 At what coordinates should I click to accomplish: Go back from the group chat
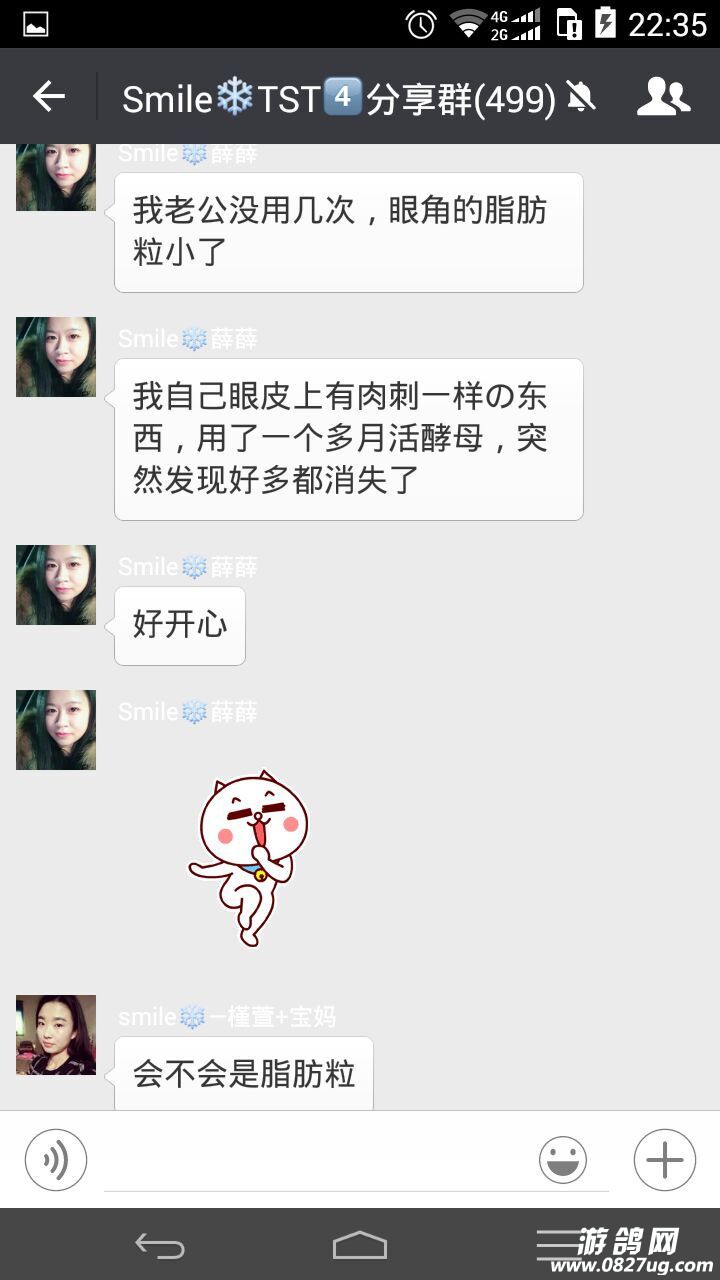(48, 97)
